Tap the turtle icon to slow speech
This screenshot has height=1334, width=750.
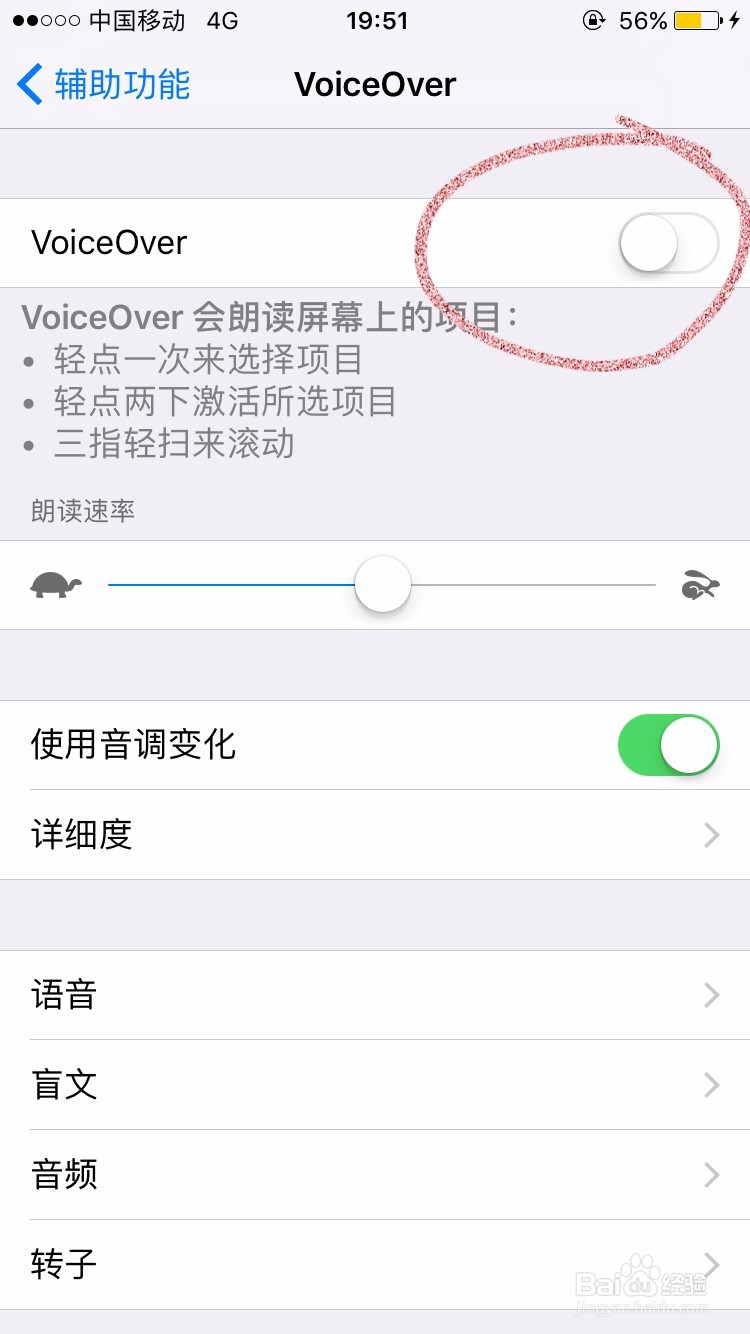coord(56,583)
